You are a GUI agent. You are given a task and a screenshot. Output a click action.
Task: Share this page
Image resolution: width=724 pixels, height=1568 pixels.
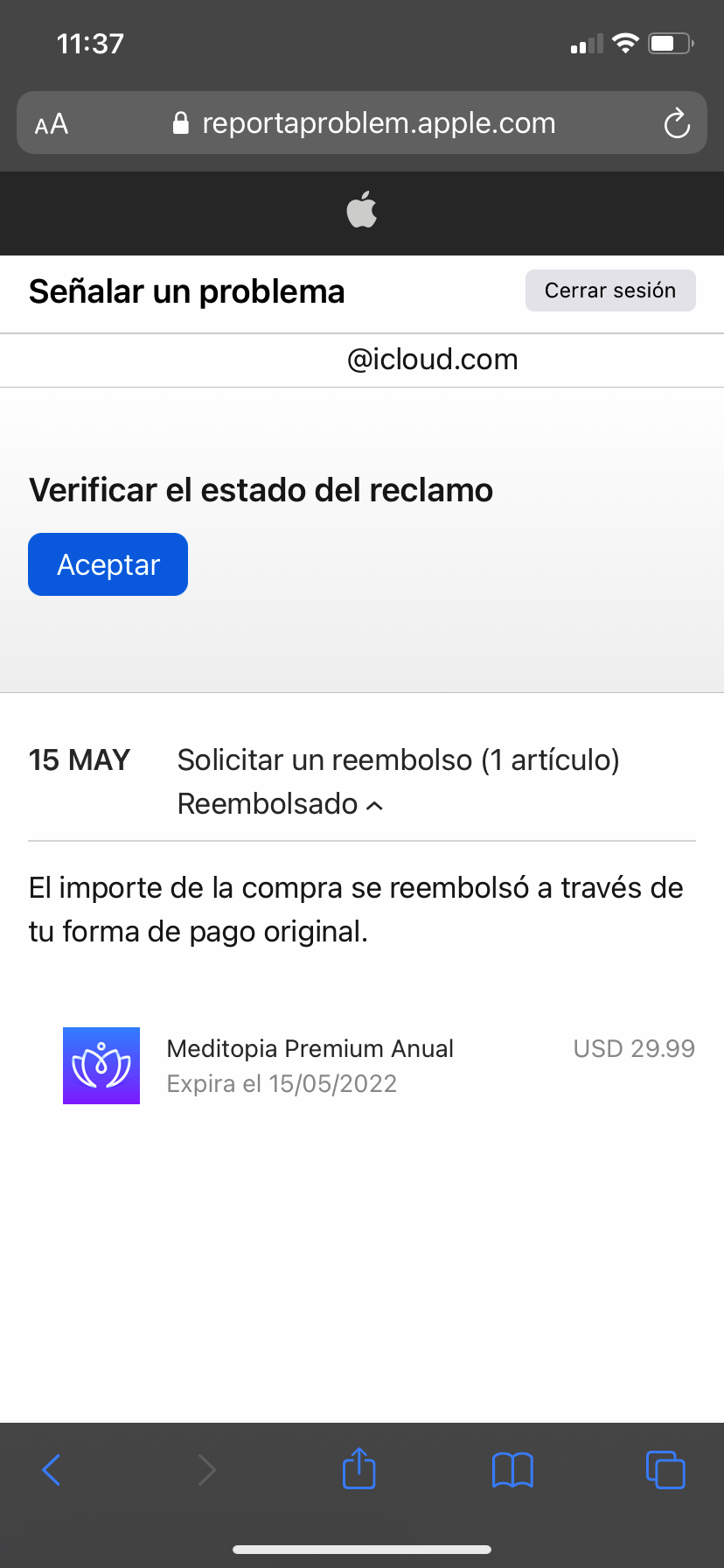(x=359, y=1469)
